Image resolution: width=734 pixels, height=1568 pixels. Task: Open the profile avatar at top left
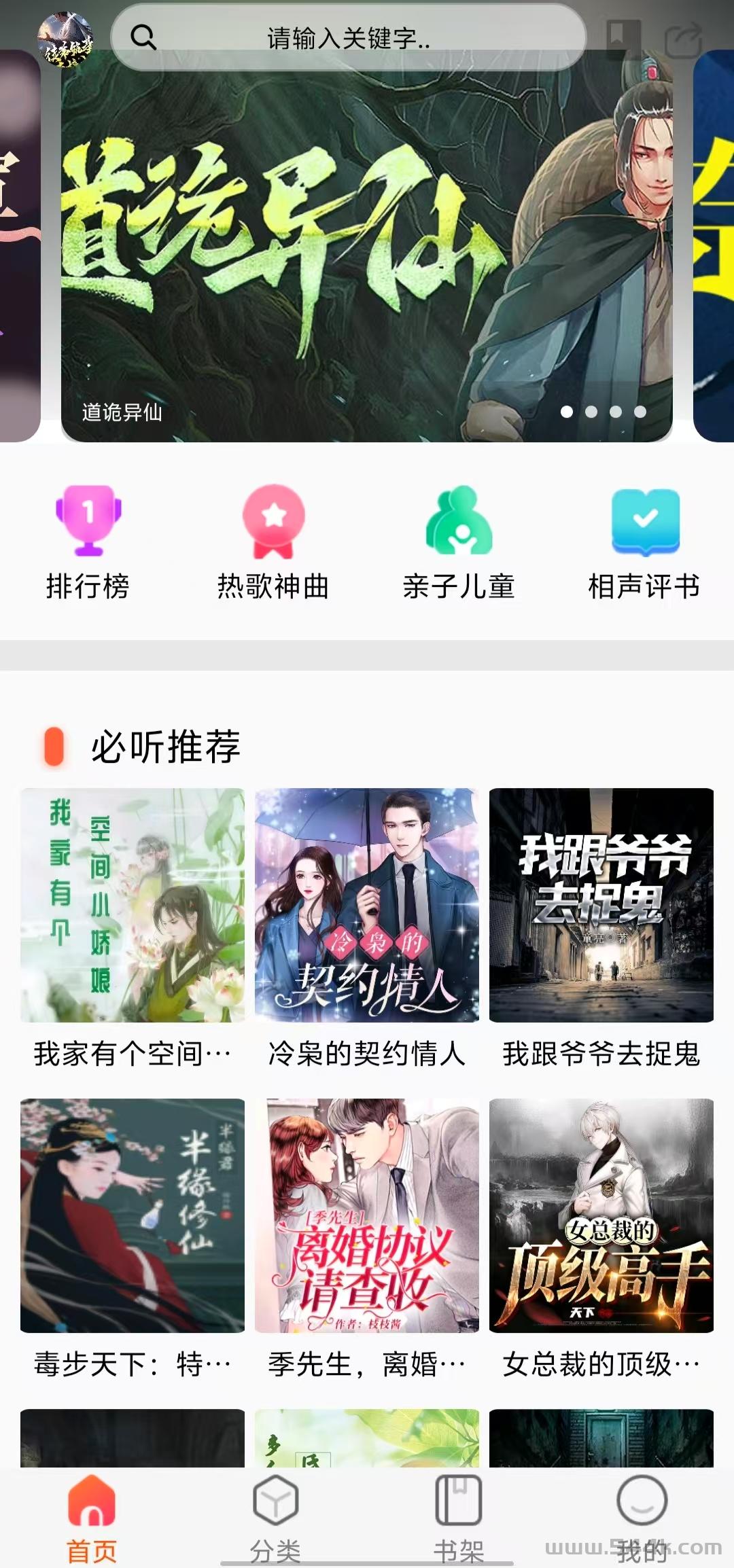pyautogui.click(x=66, y=40)
